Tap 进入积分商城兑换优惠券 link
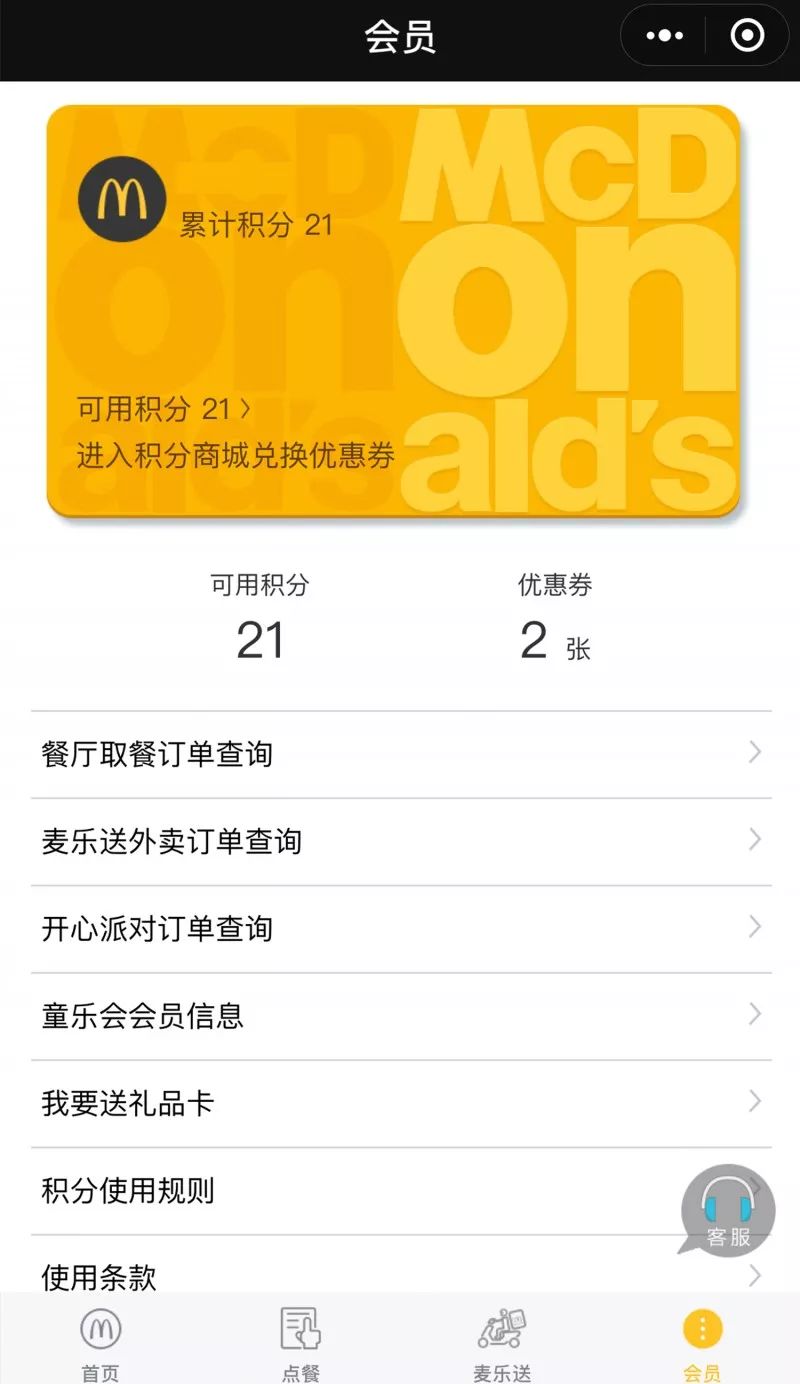The width and height of the screenshot is (800, 1384). pyautogui.click(x=236, y=453)
